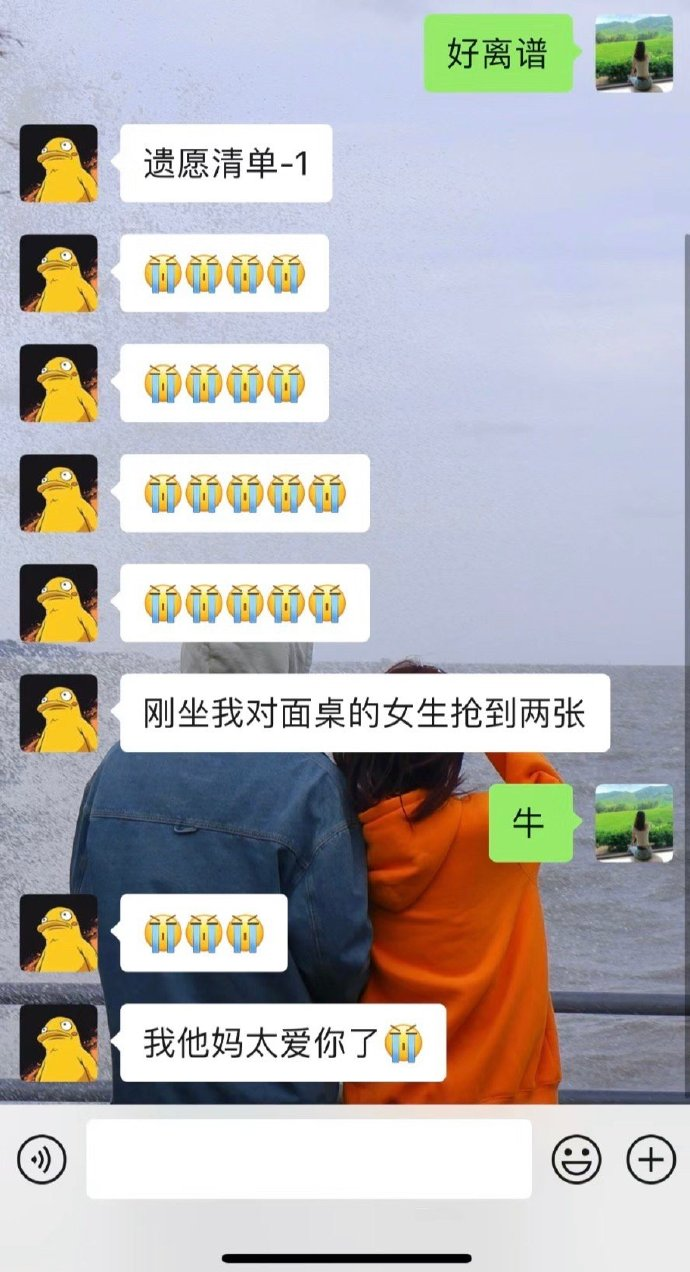Image resolution: width=690 pixels, height=1272 pixels.
Task: Open the plus attachments menu
Action: 651,1160
